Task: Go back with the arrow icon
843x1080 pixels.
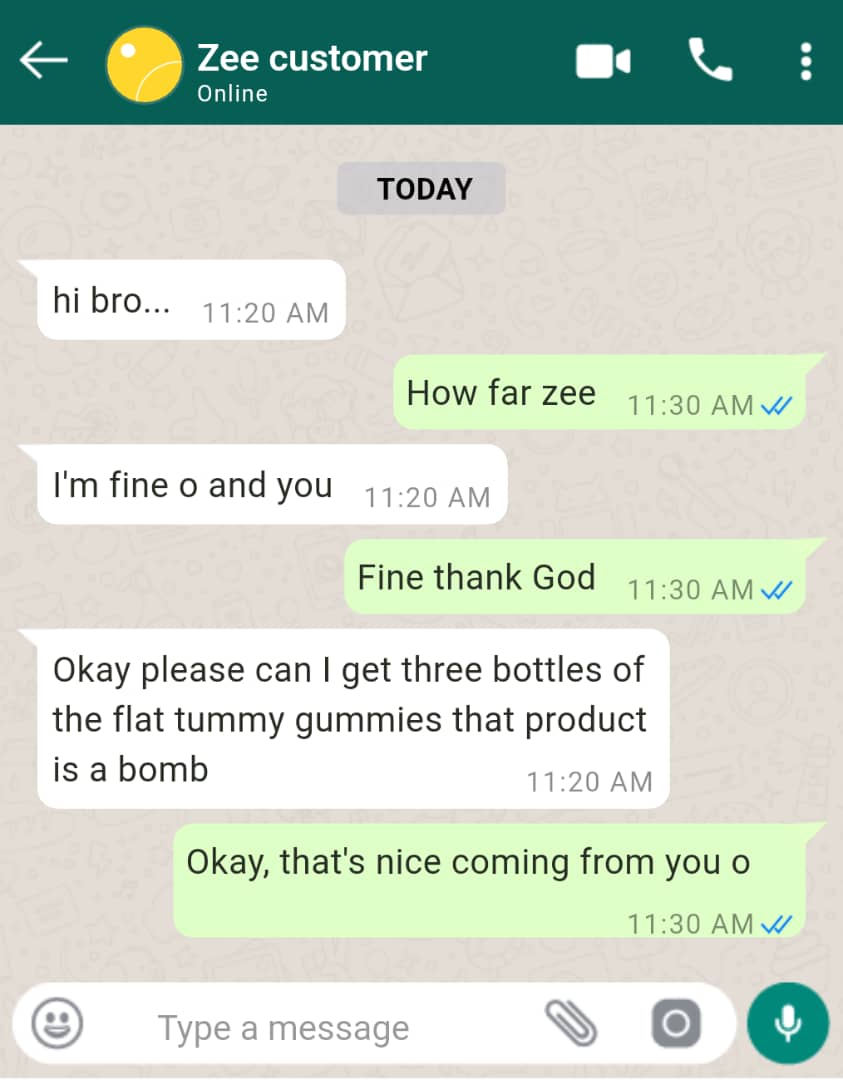Action: pyautogui.click(x=44, y=62)
